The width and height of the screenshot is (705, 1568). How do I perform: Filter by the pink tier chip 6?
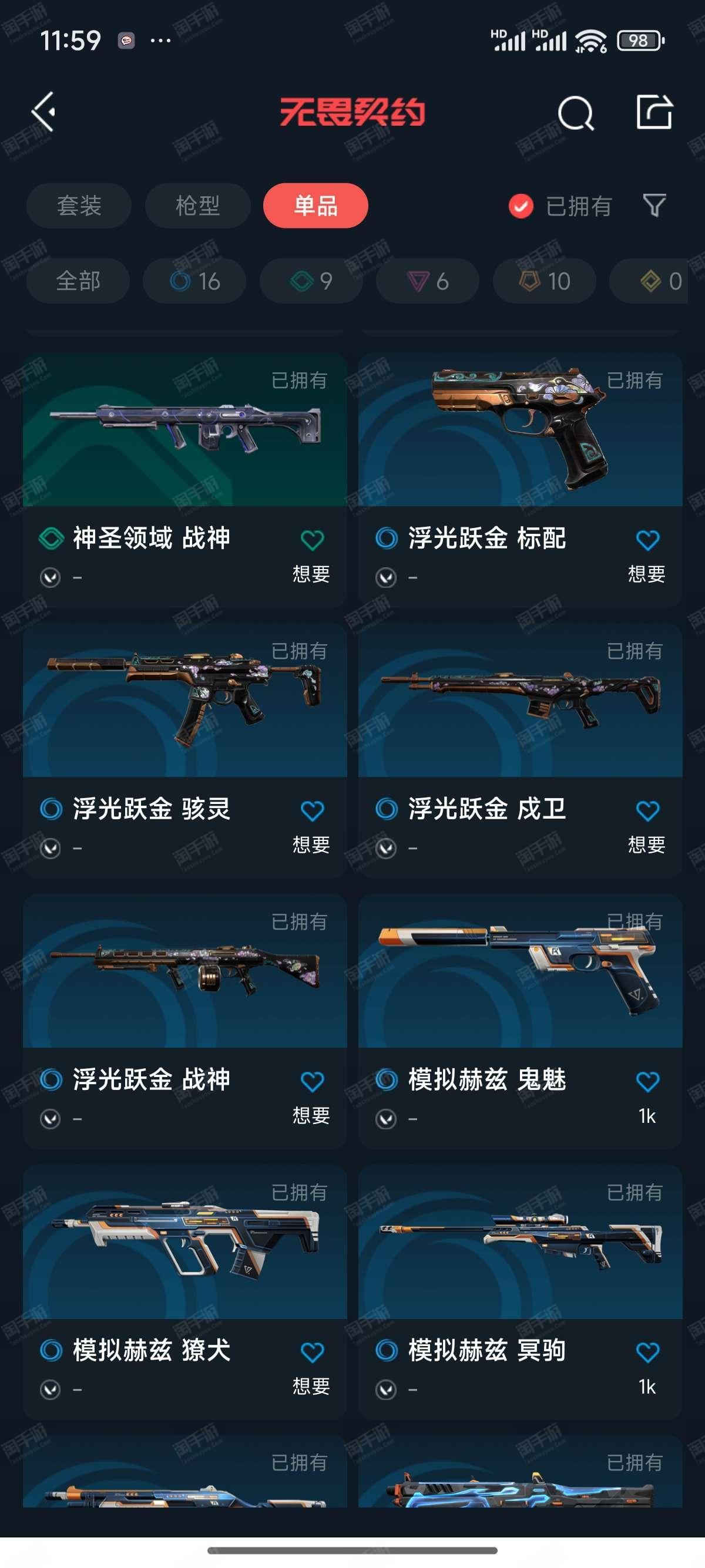point(427,281)
